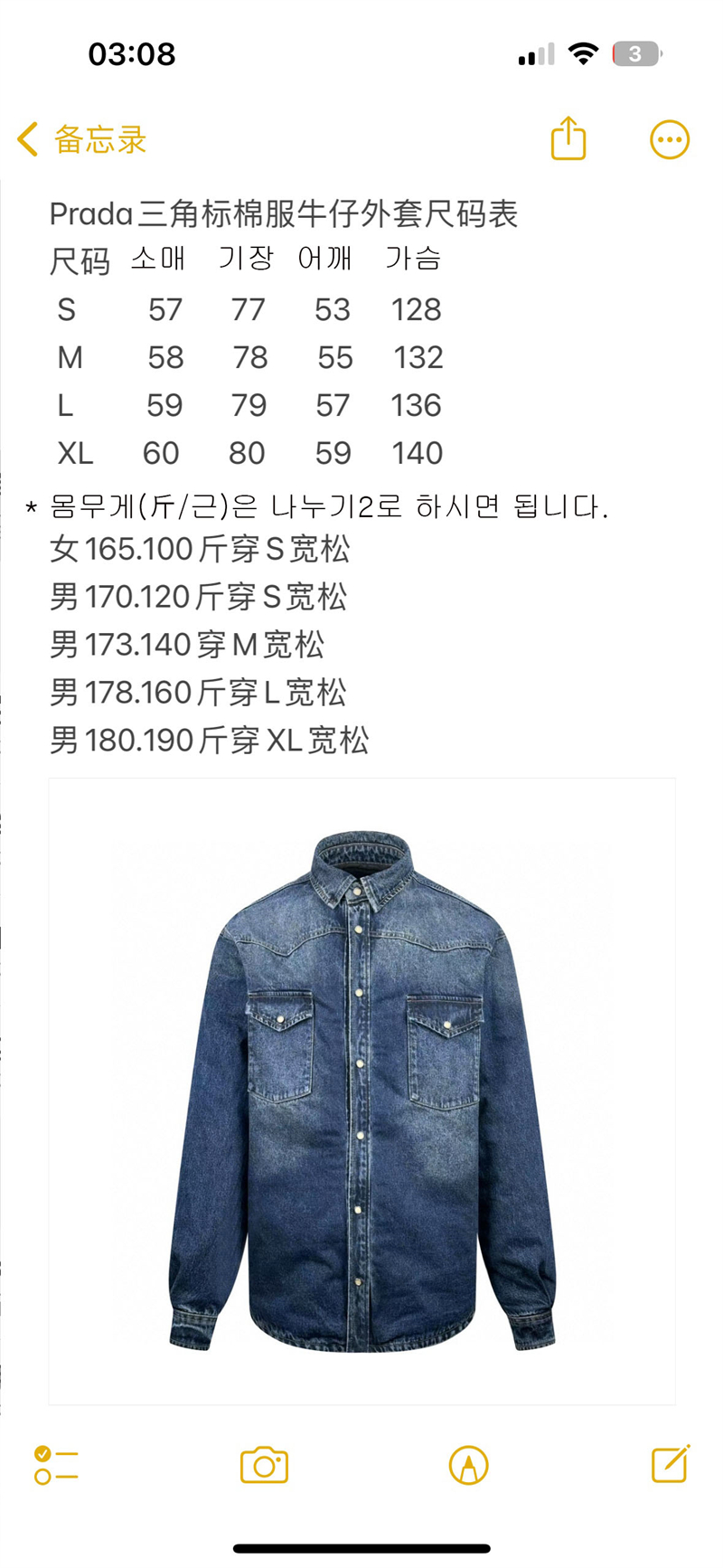This screenshot has height=1568, width=723.
Task: Compose a new note
Action: point(671,1463)
